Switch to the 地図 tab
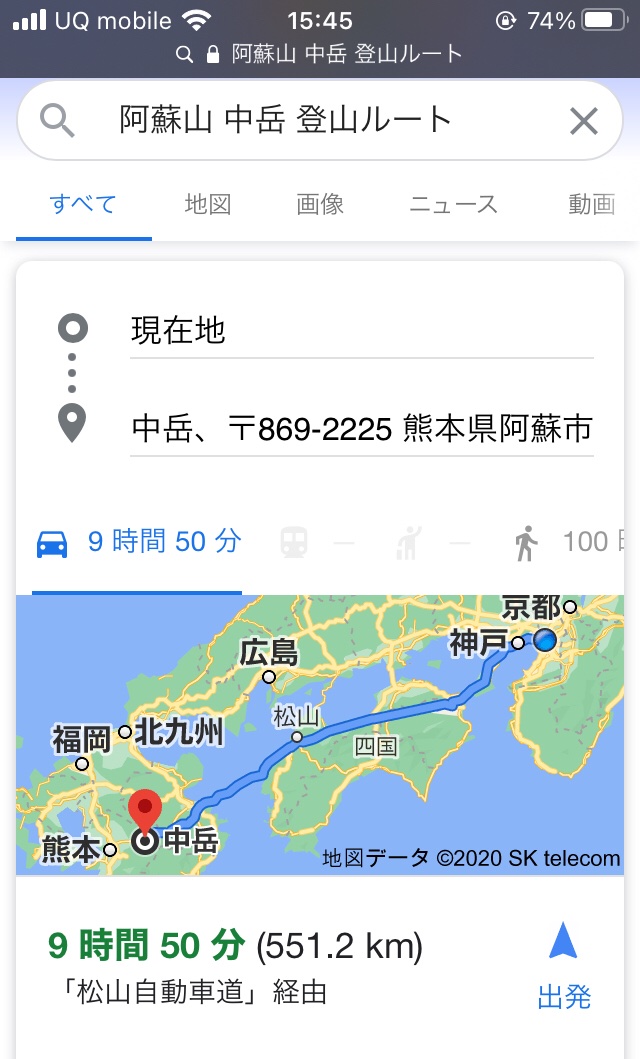The height and width of the screenshot is (1059, 640). [208, 205]
